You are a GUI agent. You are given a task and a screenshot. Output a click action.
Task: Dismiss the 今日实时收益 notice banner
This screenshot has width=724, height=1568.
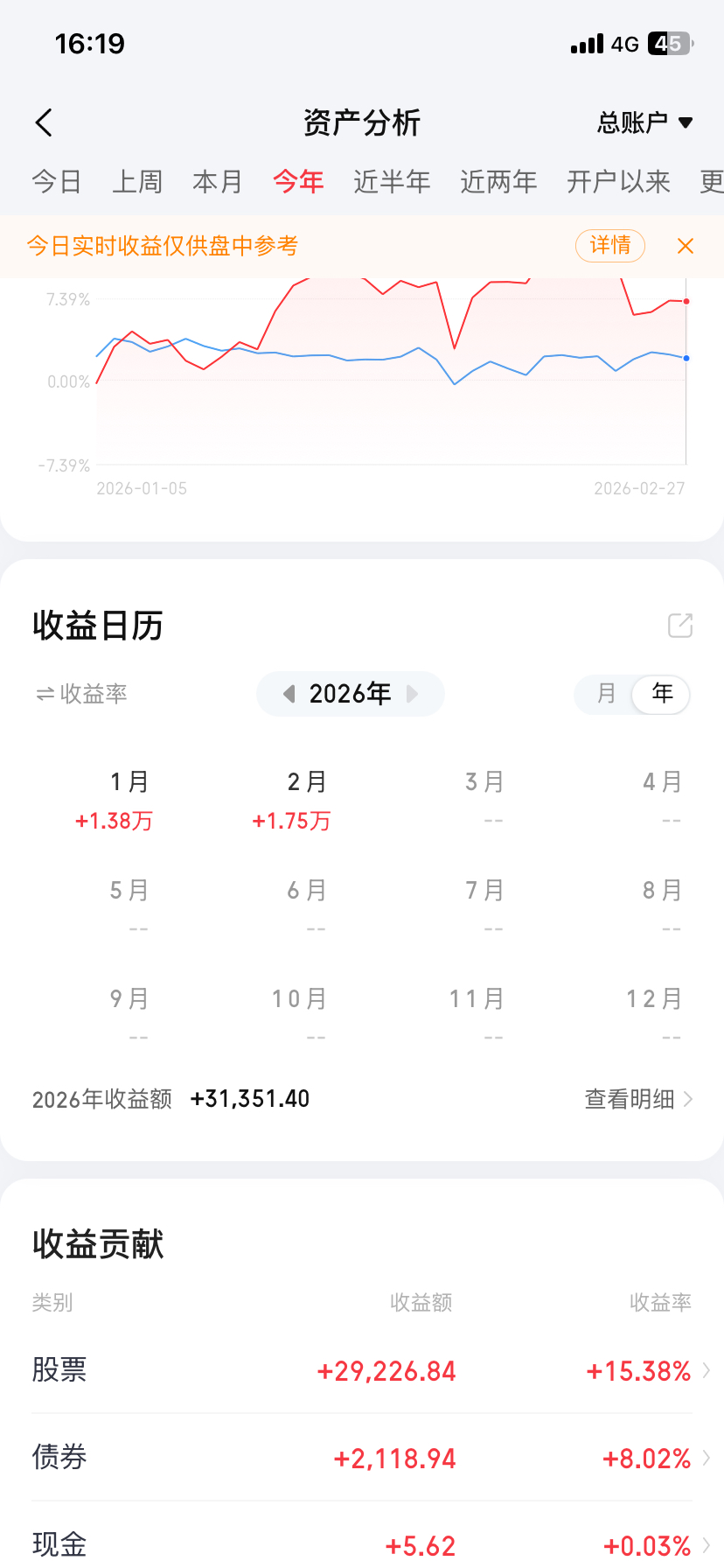[686, 246]
